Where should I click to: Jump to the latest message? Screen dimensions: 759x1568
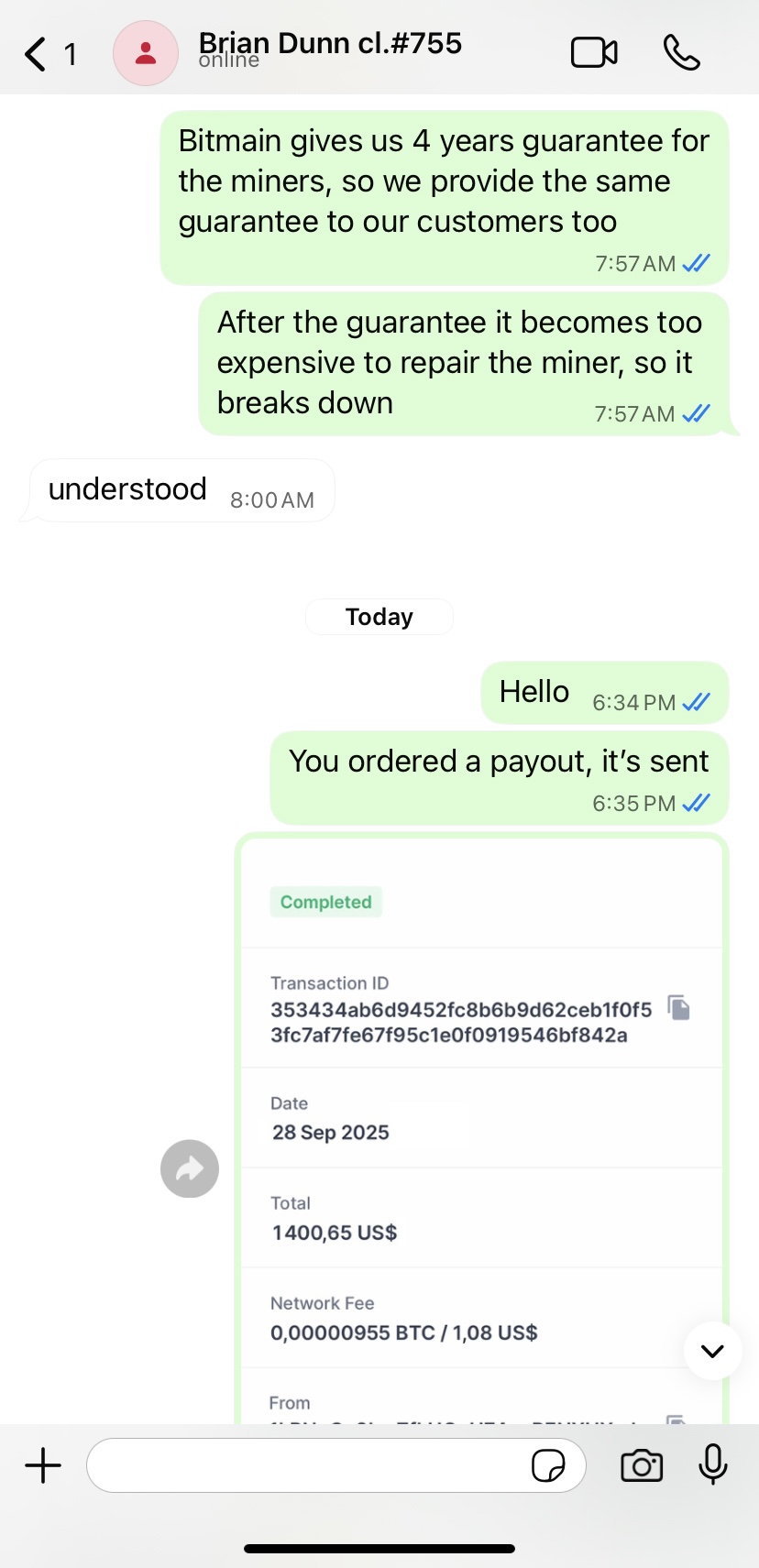712,1351
